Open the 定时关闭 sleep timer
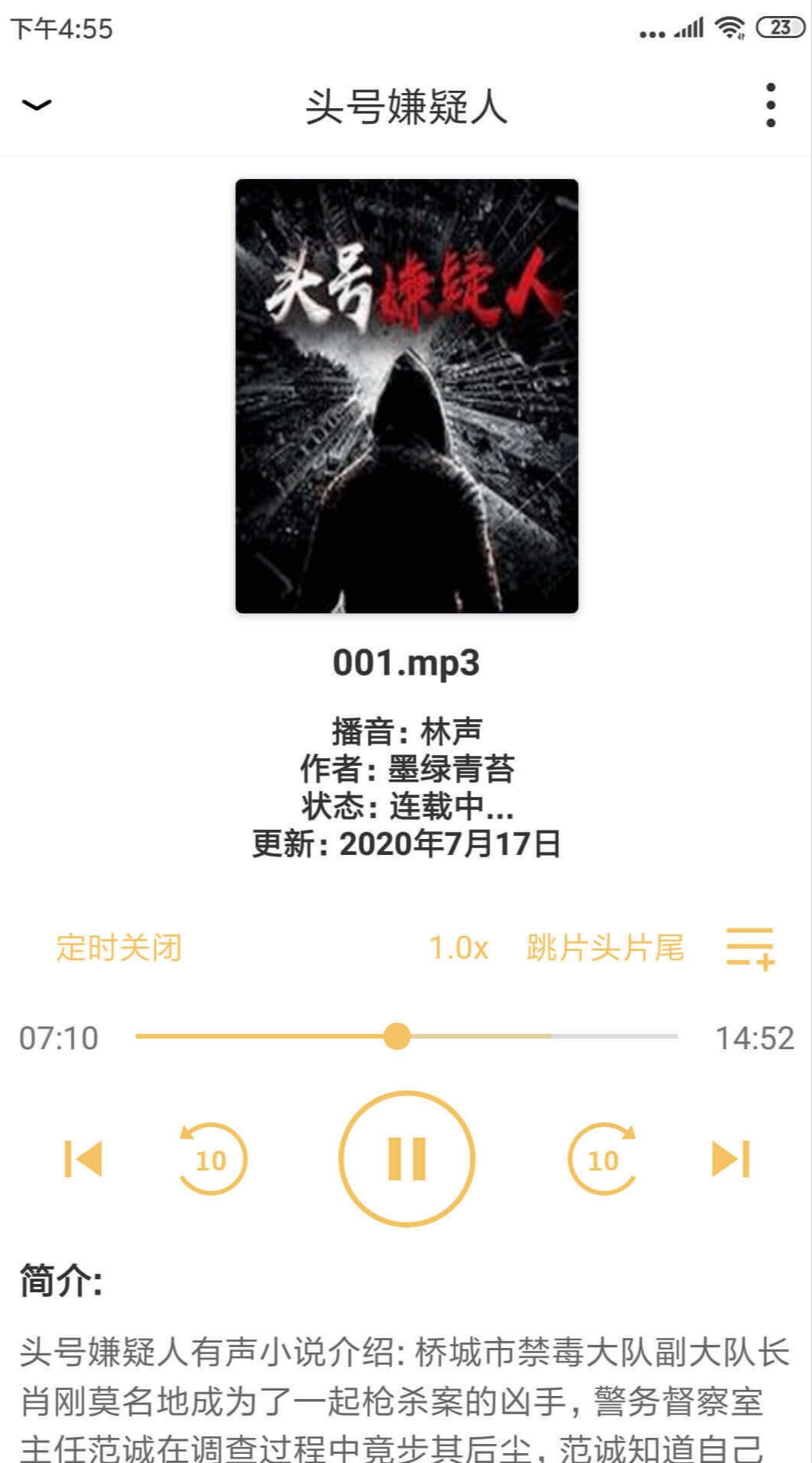 119,948
